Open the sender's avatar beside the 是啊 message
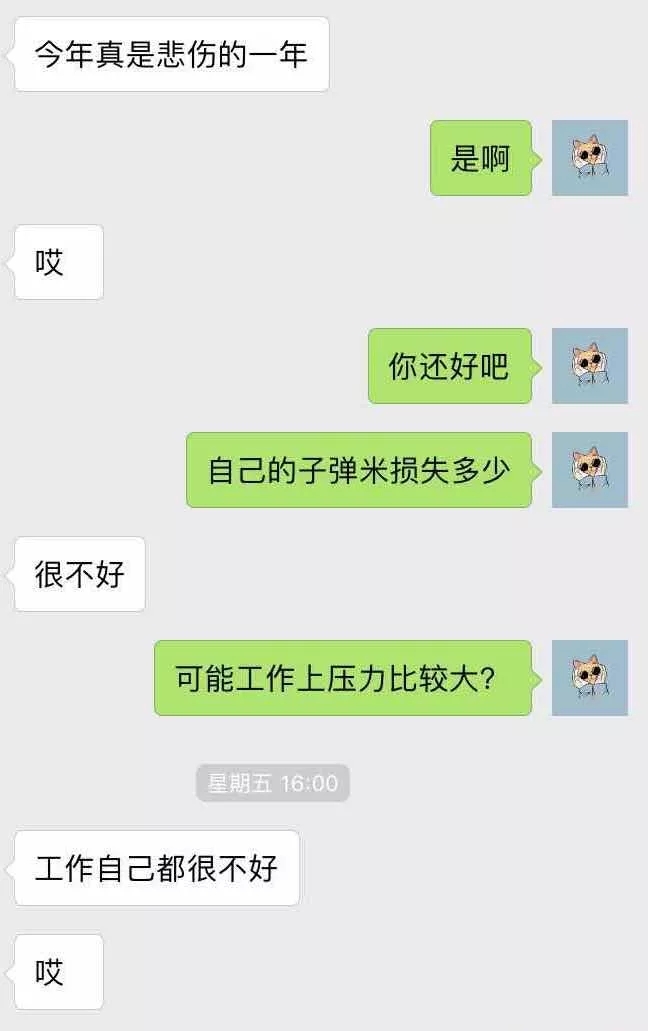The image size is (648, 1031). pos(590,158)
